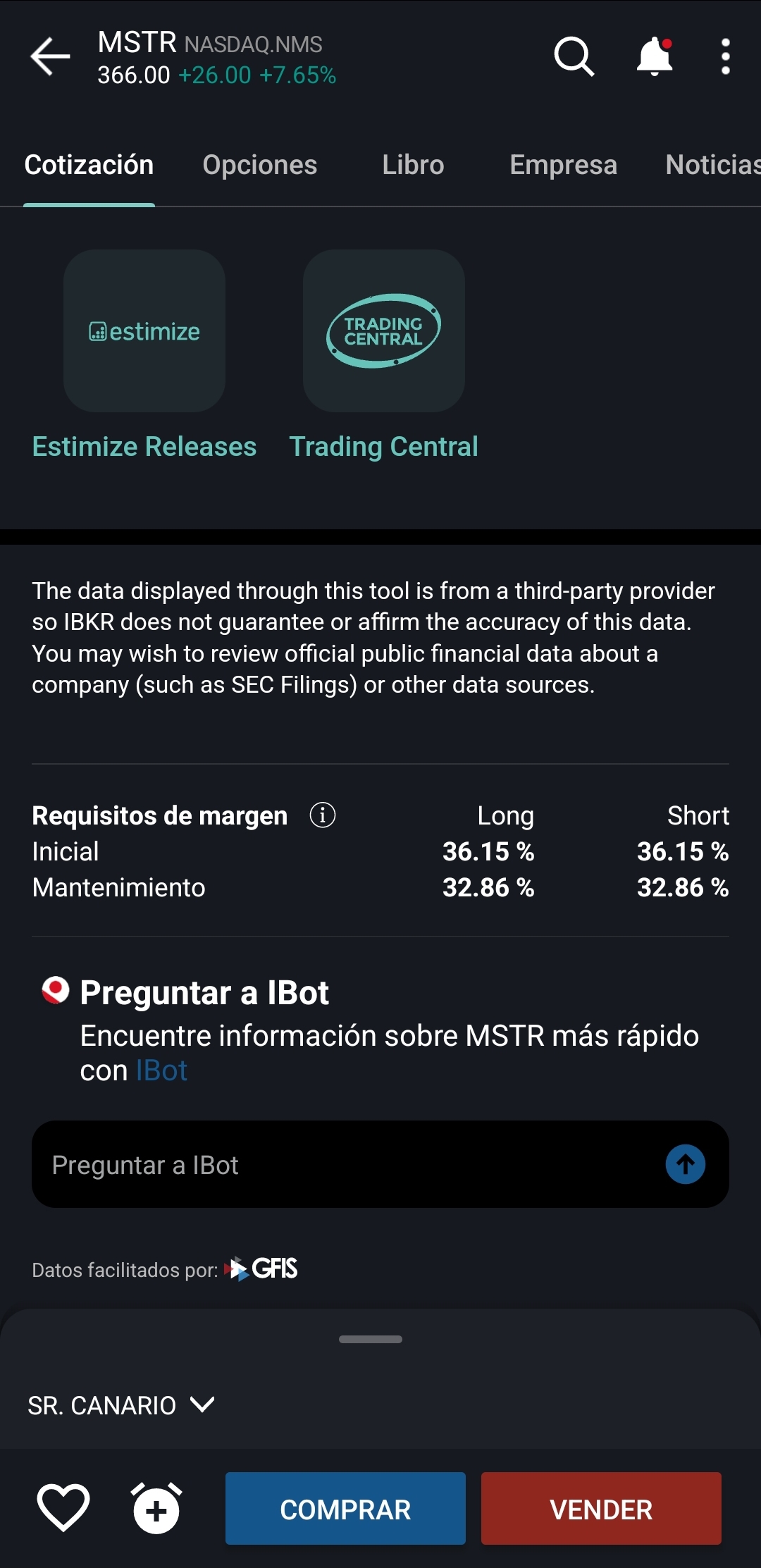
Task: Tap VENDER to sell MSTR
Action: click(601, 1508)
